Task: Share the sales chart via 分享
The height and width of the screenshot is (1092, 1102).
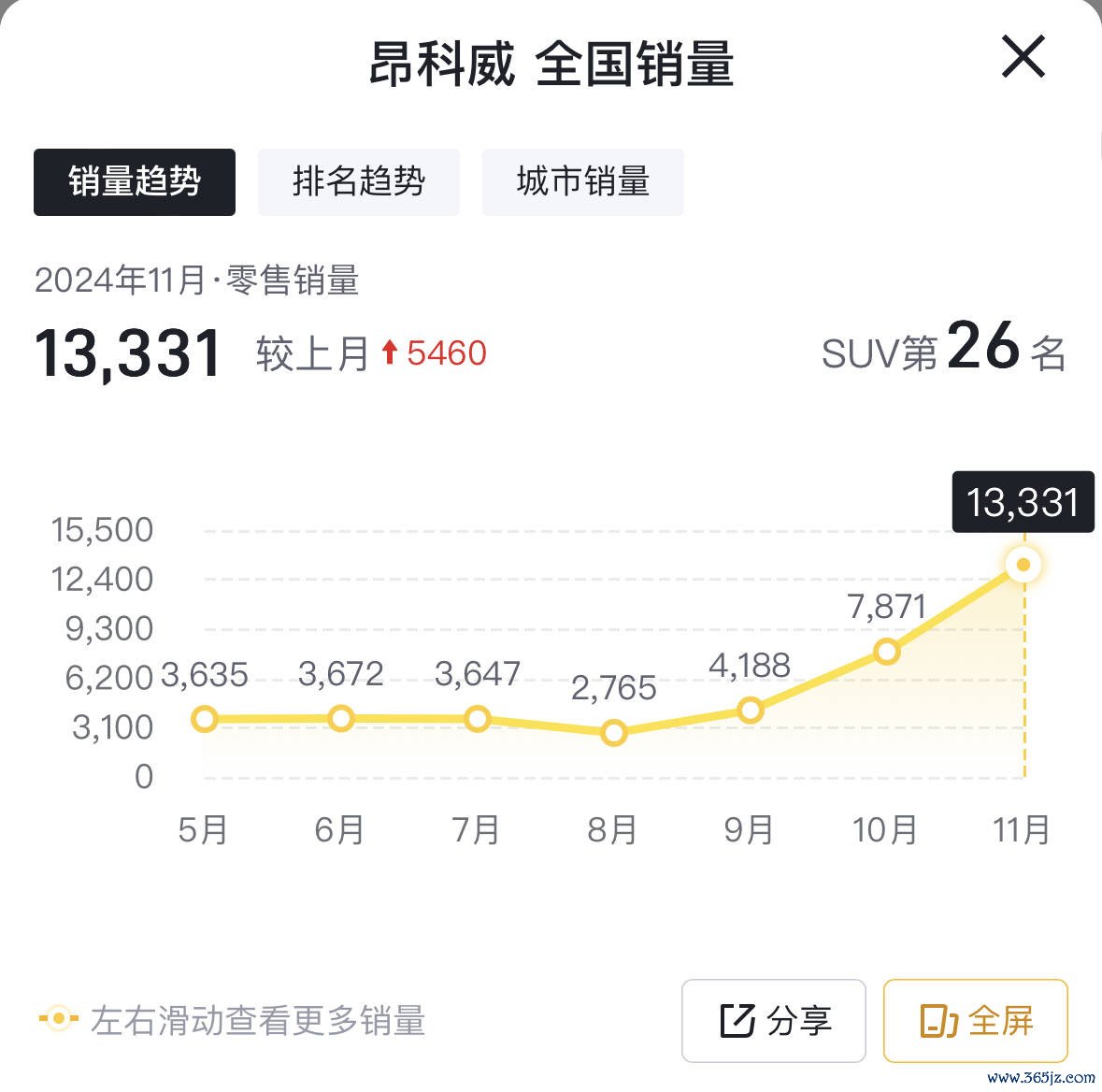Action: 774,1021
